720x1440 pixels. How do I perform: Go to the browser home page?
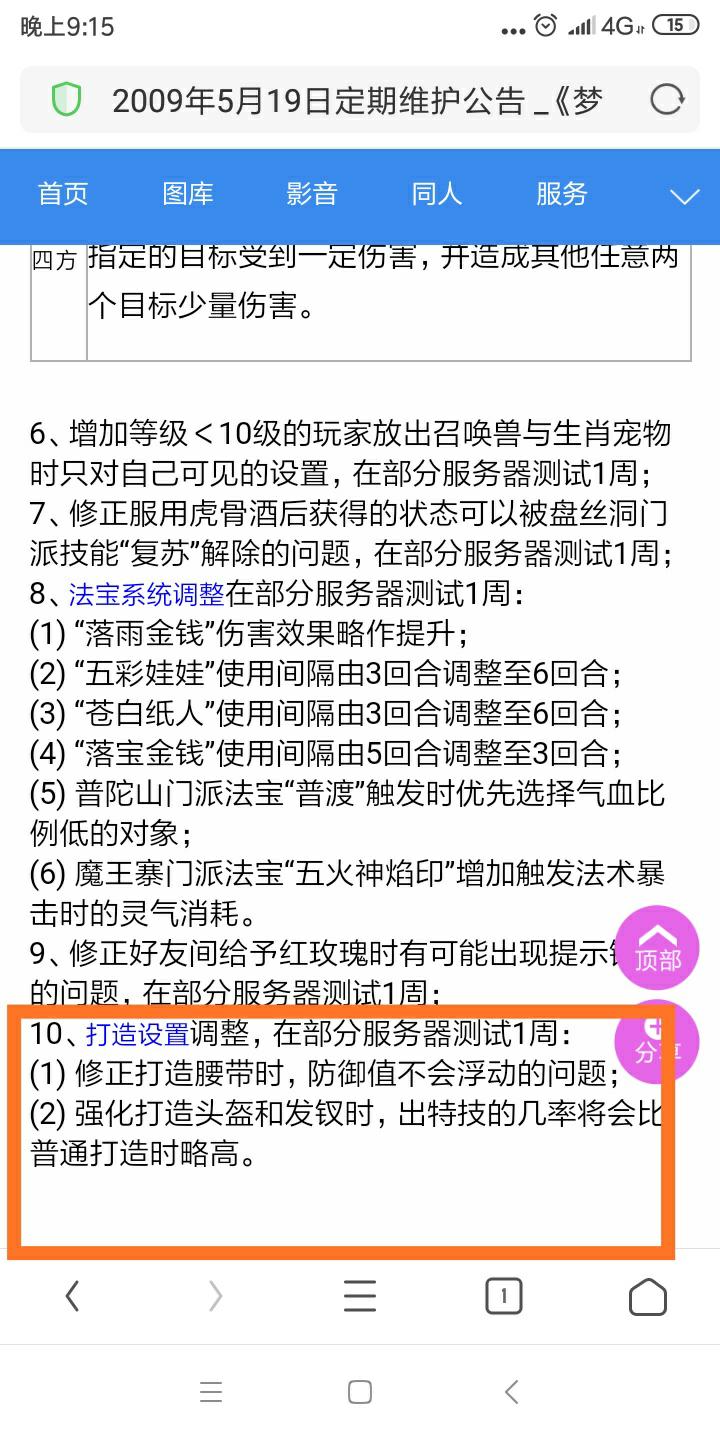point(647,1297)
